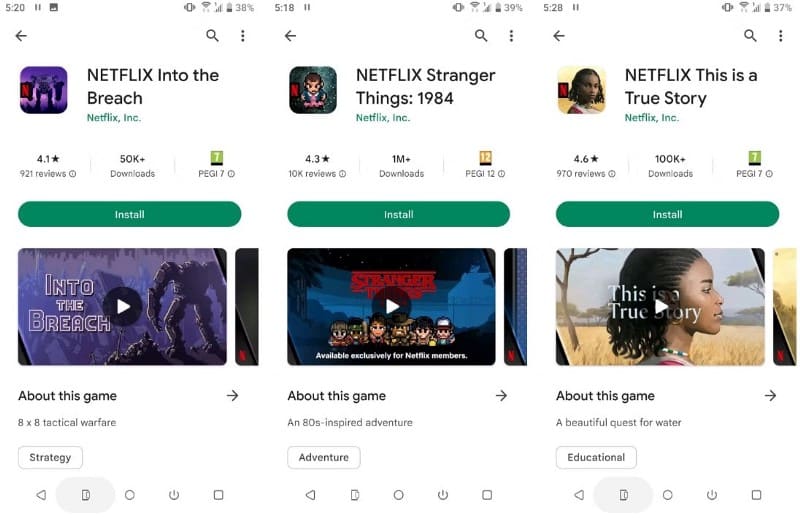The height and width of the screenshot is (518, 800).
Task: Go back from Into the Breach page
Action: coord(21,36)
